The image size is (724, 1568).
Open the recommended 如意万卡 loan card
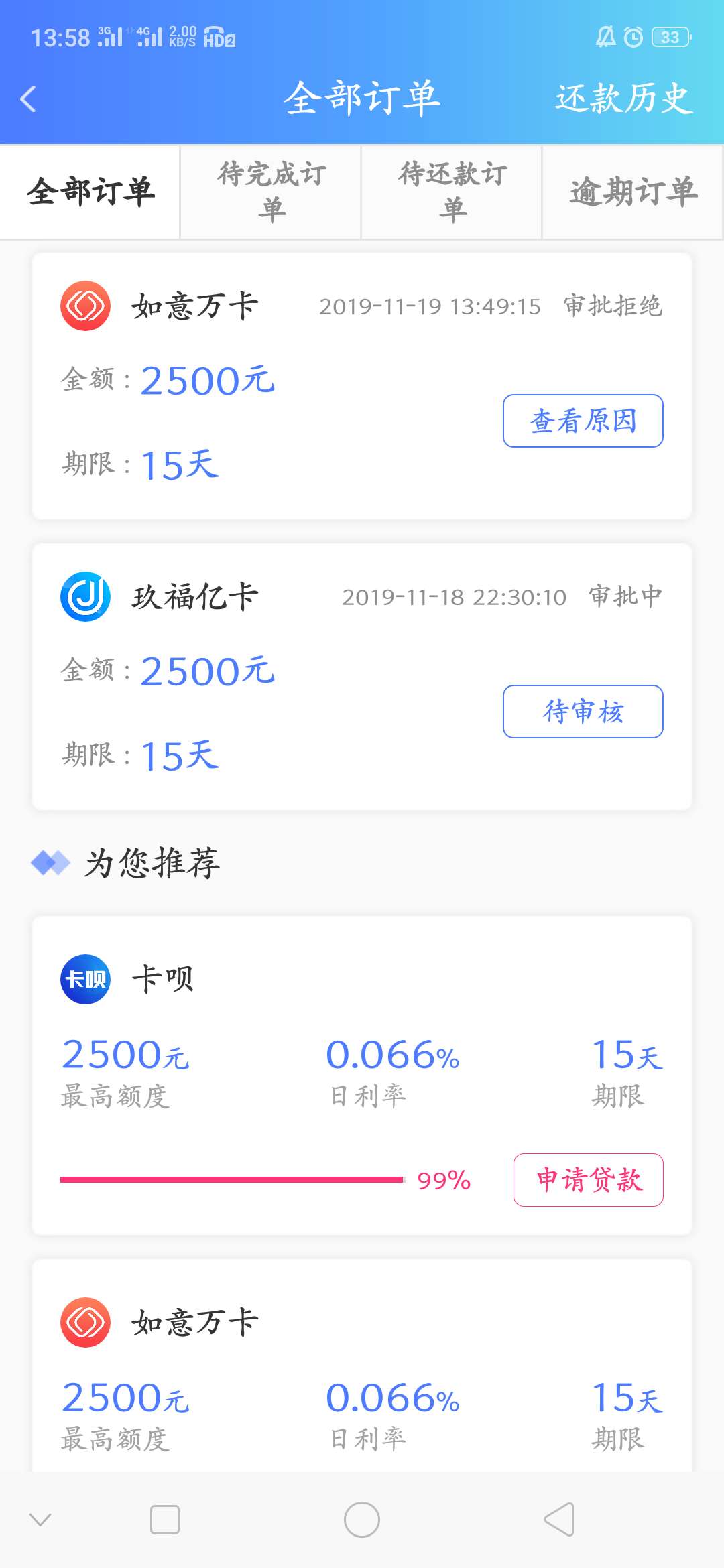(x=362, y=1366)
